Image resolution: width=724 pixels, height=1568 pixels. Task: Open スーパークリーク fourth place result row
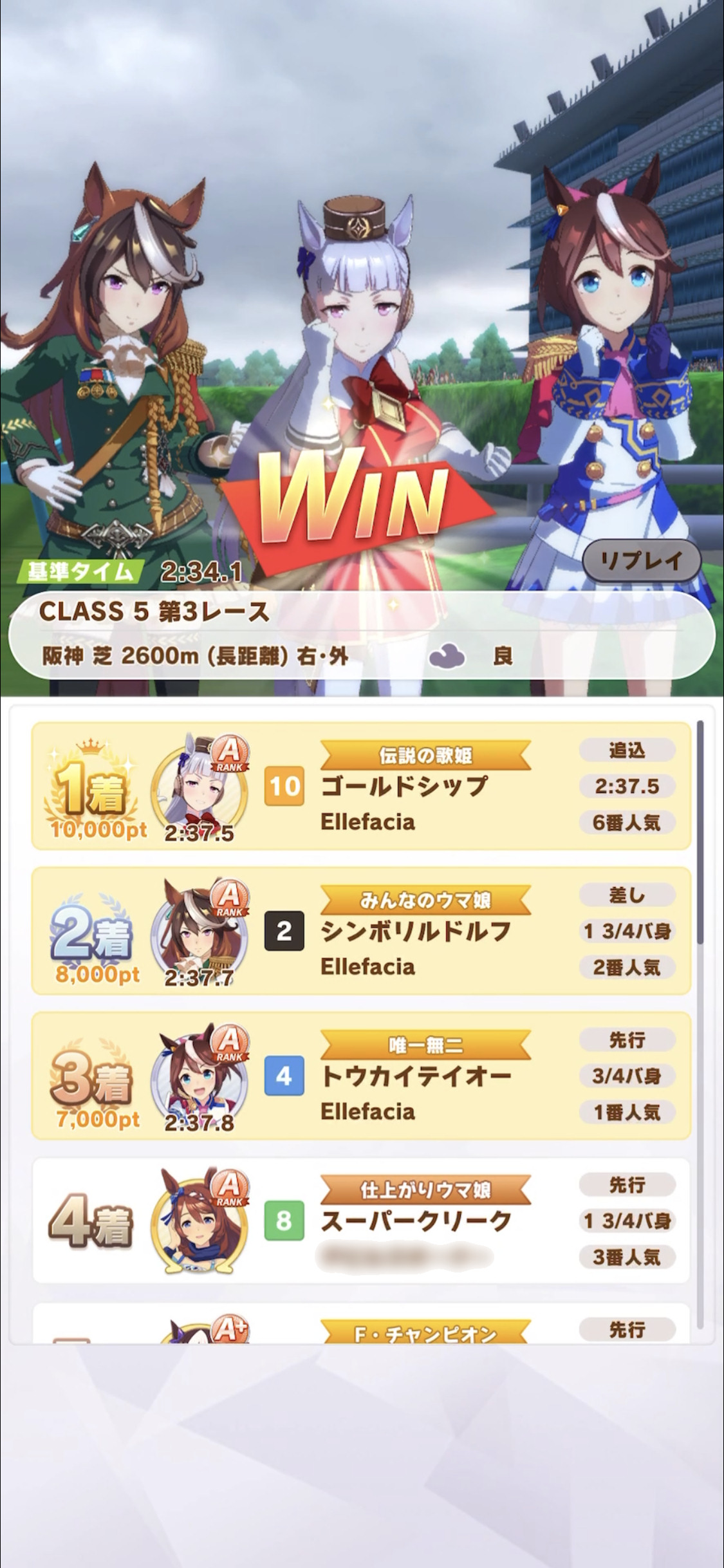coord(361,1220)
